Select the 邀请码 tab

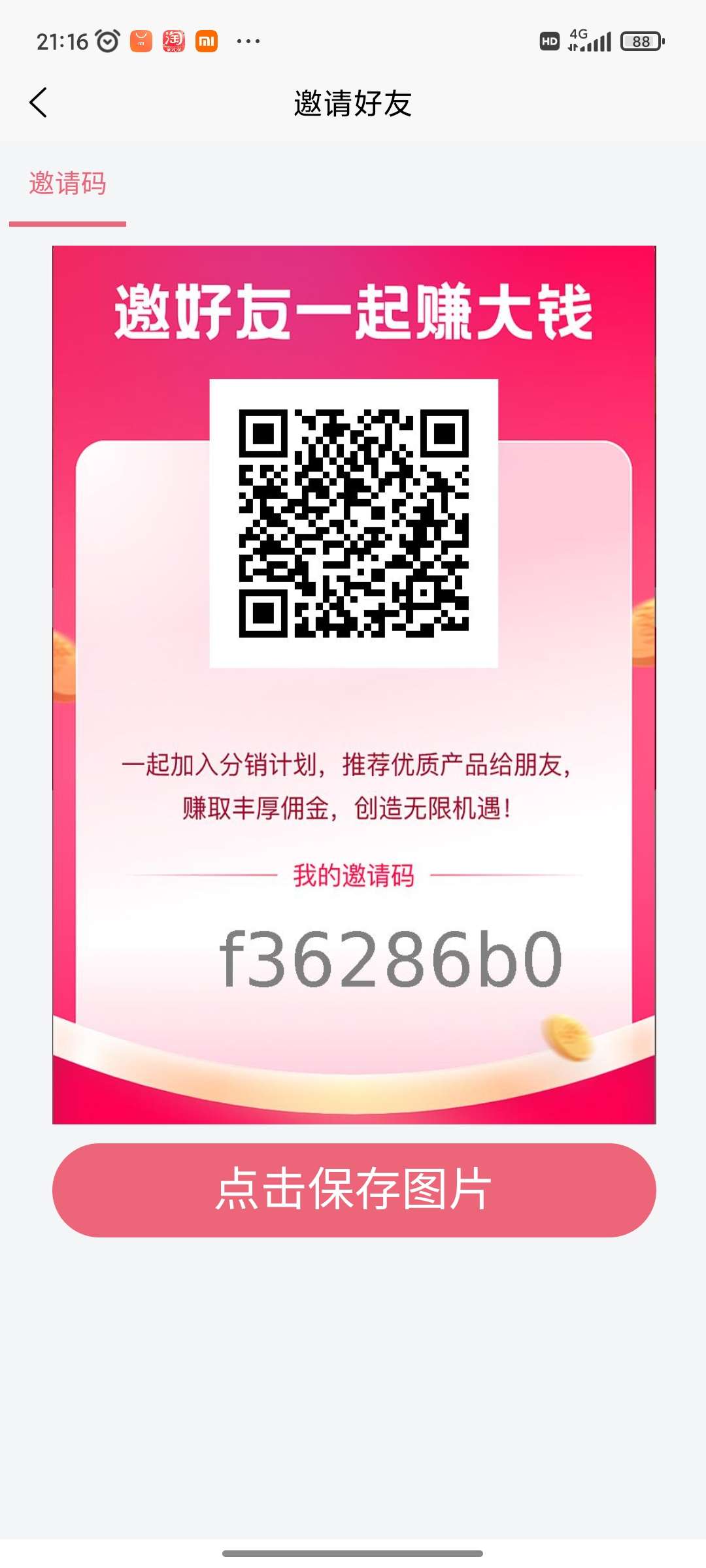pyautogui.click(x=67, y=184)
